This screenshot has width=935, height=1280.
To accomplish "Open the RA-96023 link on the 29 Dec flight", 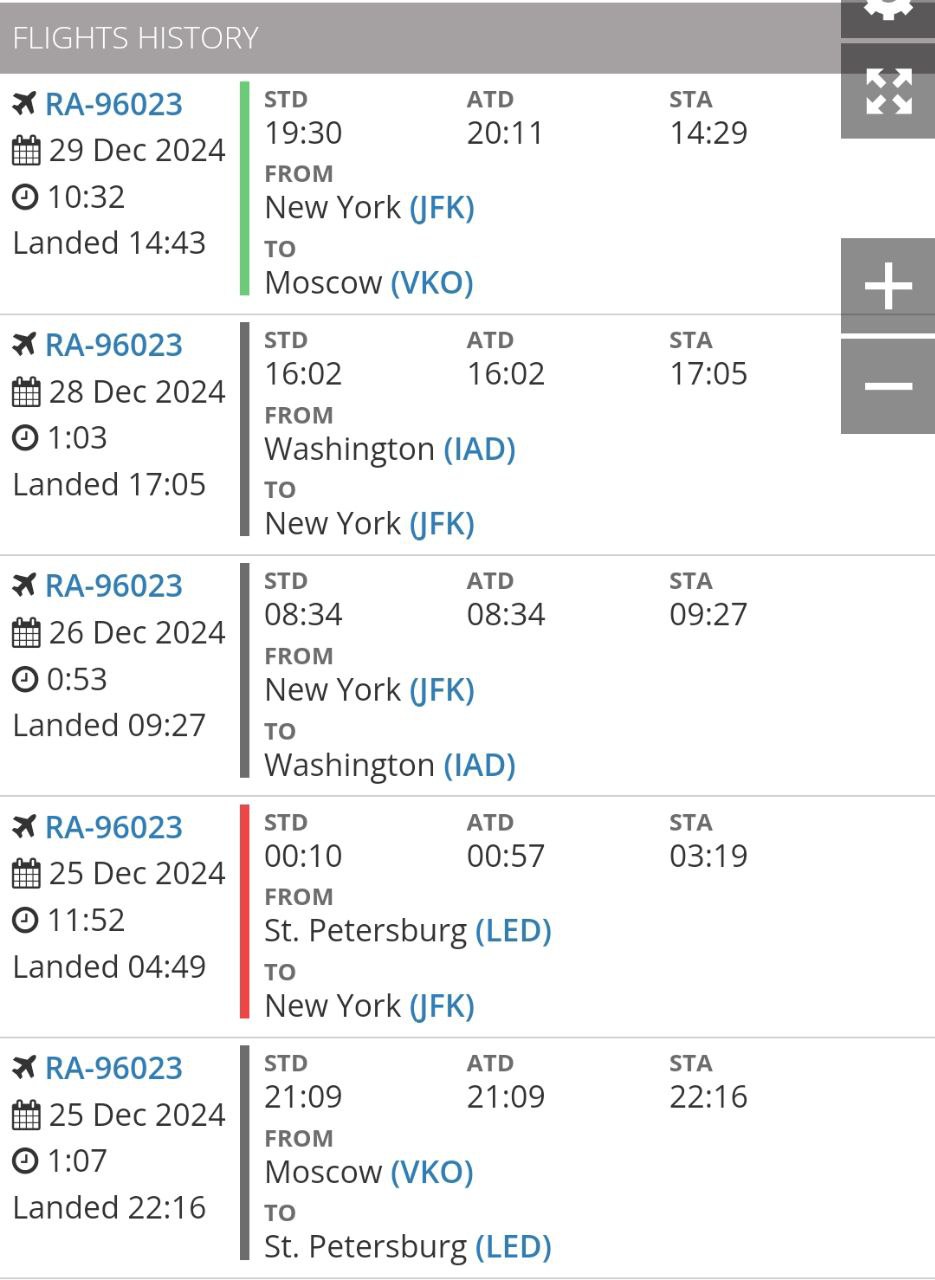I will point(112,103).
